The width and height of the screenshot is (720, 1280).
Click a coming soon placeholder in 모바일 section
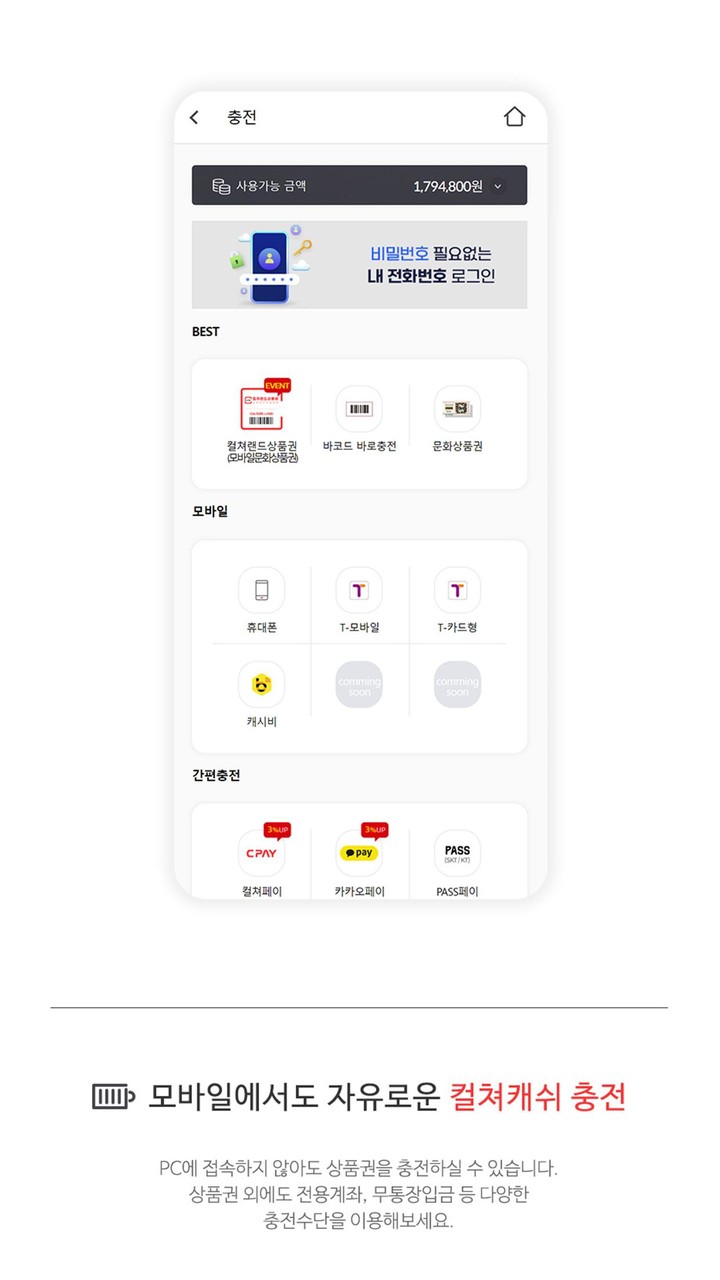[359, 684]
